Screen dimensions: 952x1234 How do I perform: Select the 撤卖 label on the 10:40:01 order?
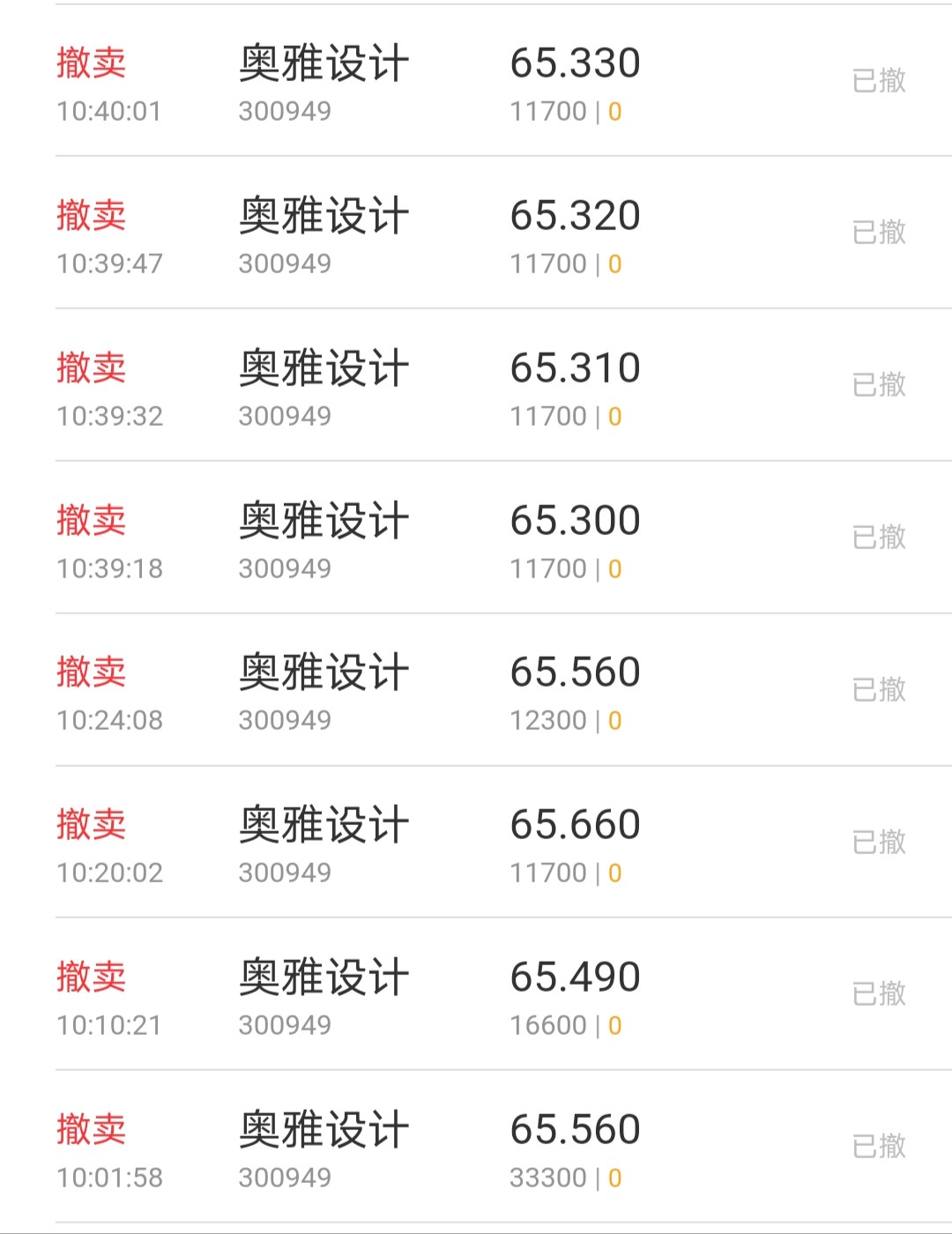[x=90, y=63]
